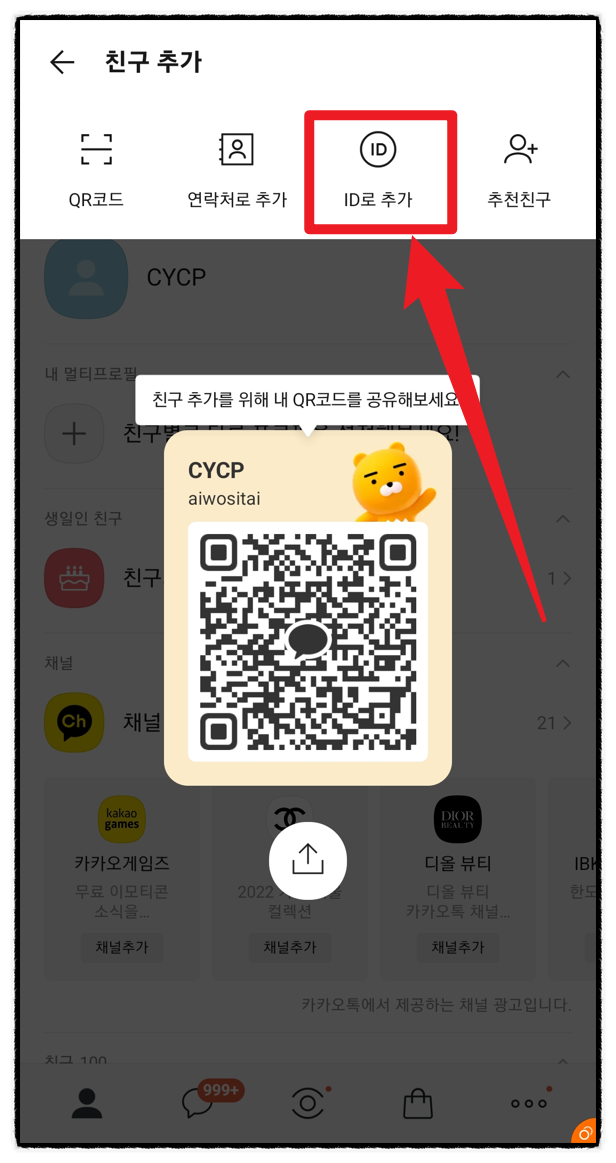Share my QR code with the share button

pos(308,860)
